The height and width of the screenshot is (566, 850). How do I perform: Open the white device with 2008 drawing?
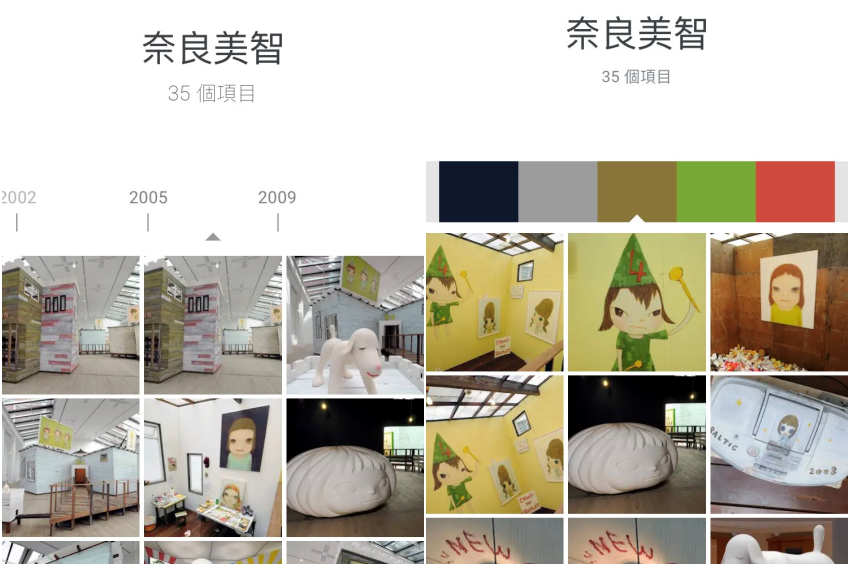click(778, 444)
